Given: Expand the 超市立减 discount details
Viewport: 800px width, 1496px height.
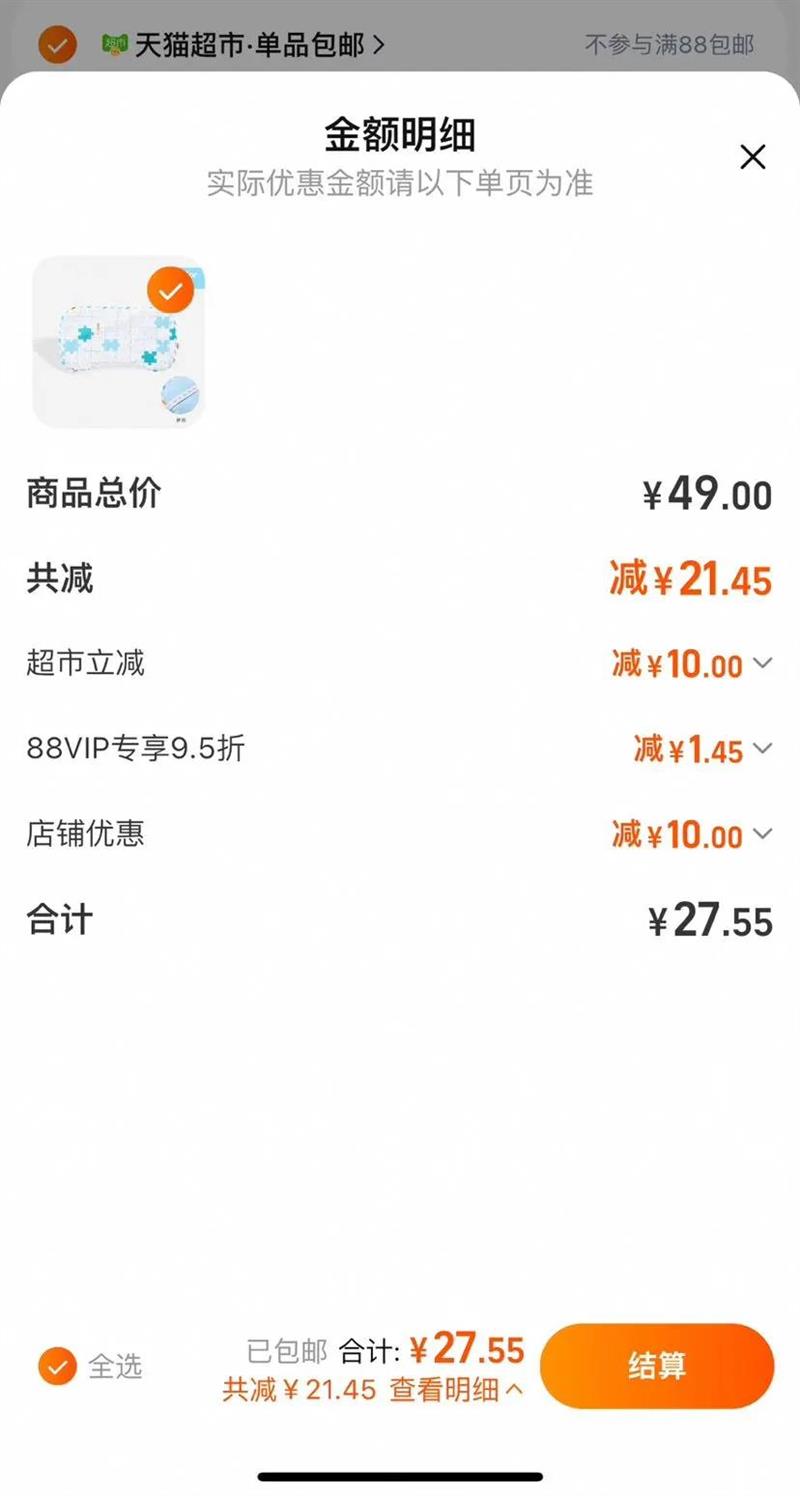Looking at the screenshot, I should pos(765,664).
